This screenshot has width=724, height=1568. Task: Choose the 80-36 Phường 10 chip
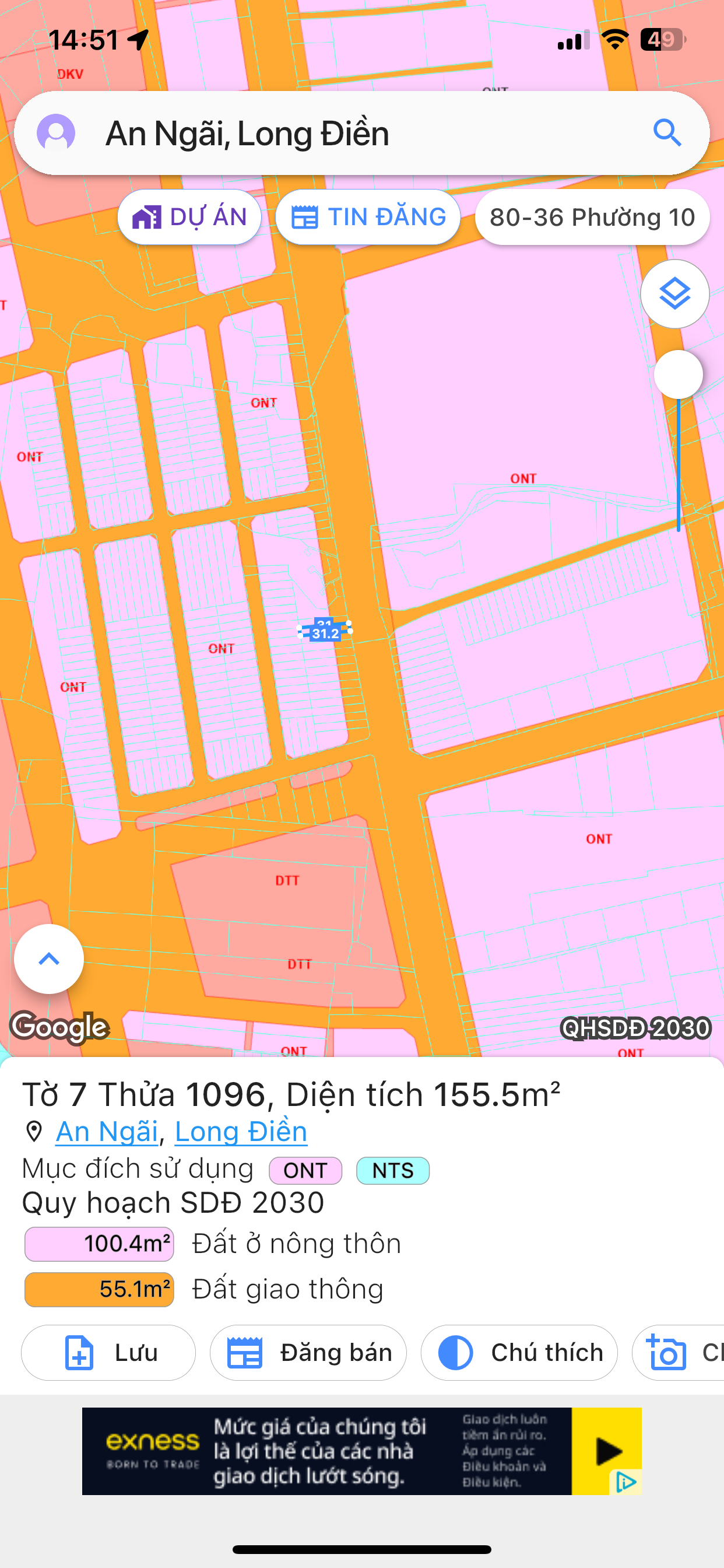pyautogui.click(x=592, y=218)
